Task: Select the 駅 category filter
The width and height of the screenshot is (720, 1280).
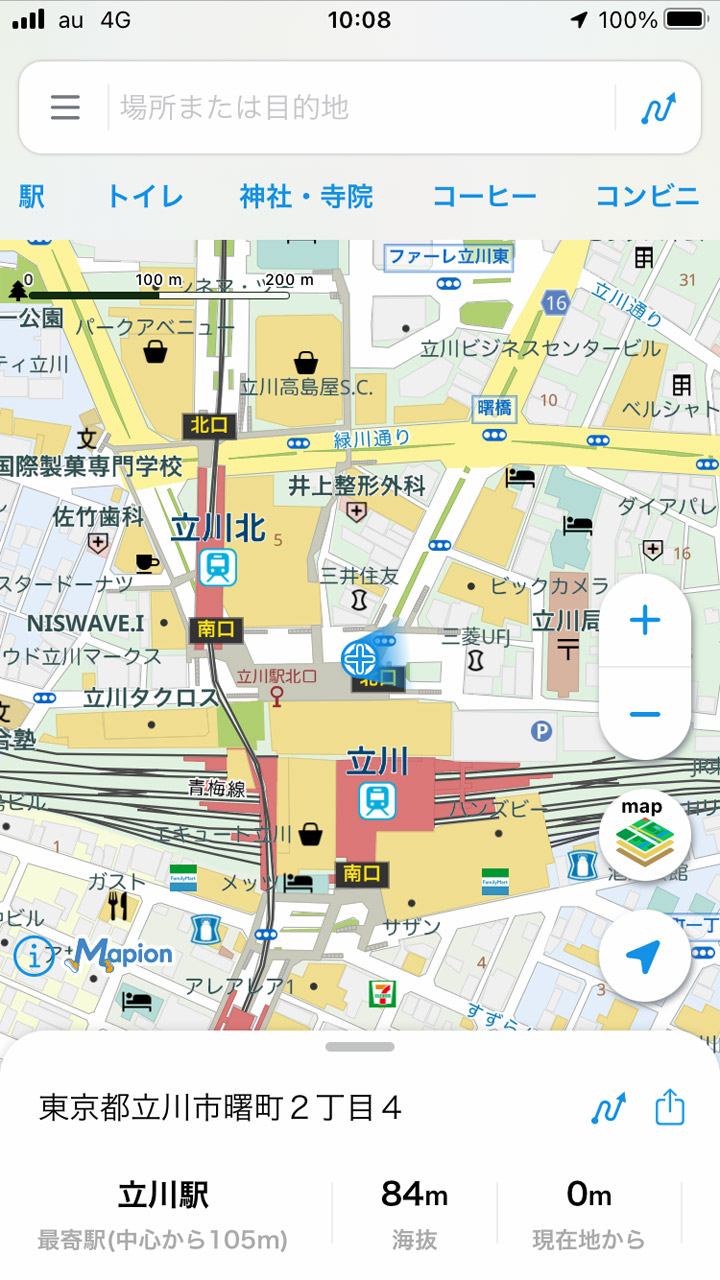Action: [31, 198]
